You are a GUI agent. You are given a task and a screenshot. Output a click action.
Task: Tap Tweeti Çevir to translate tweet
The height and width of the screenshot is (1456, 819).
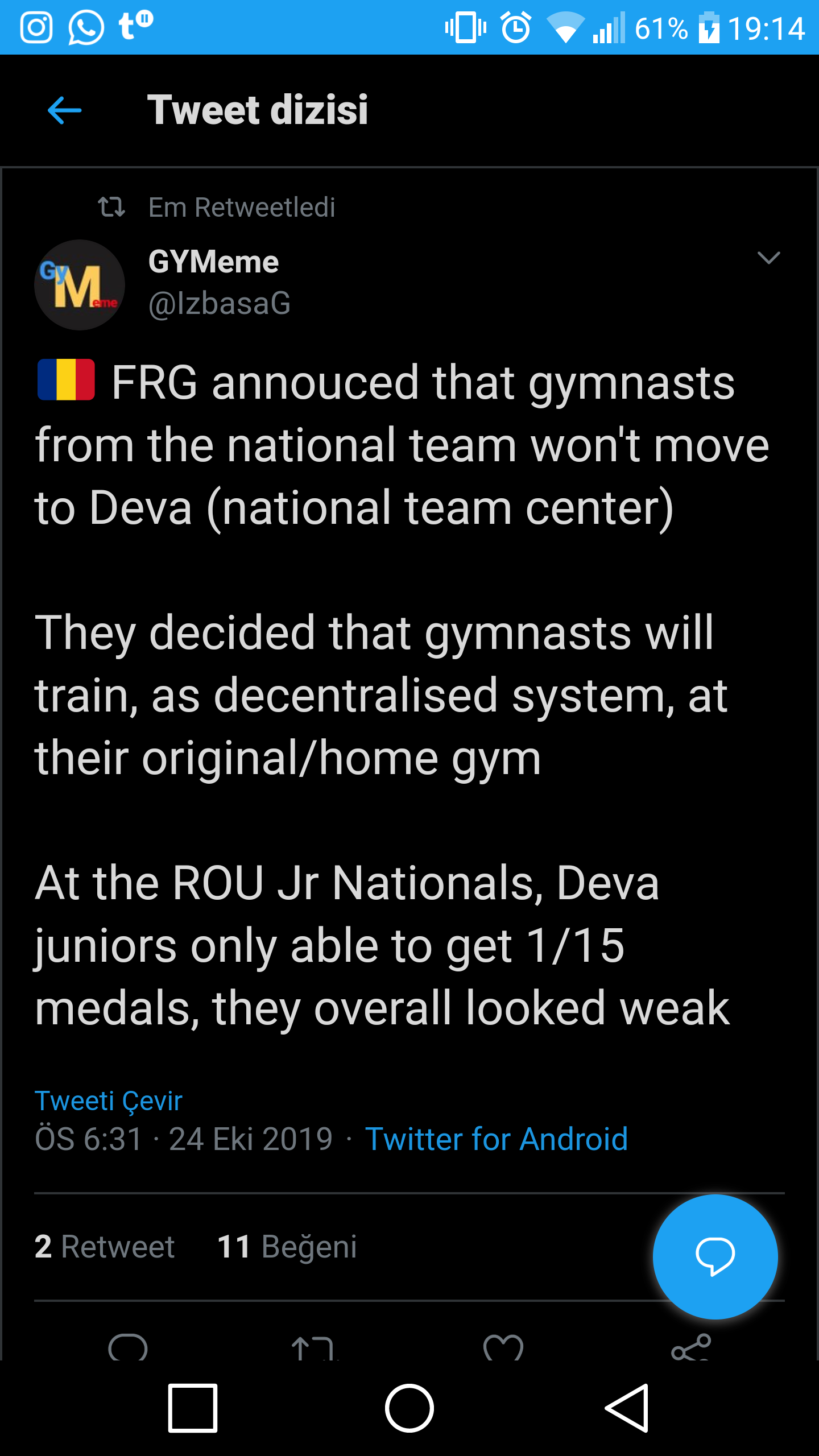tap(108, 1101)
